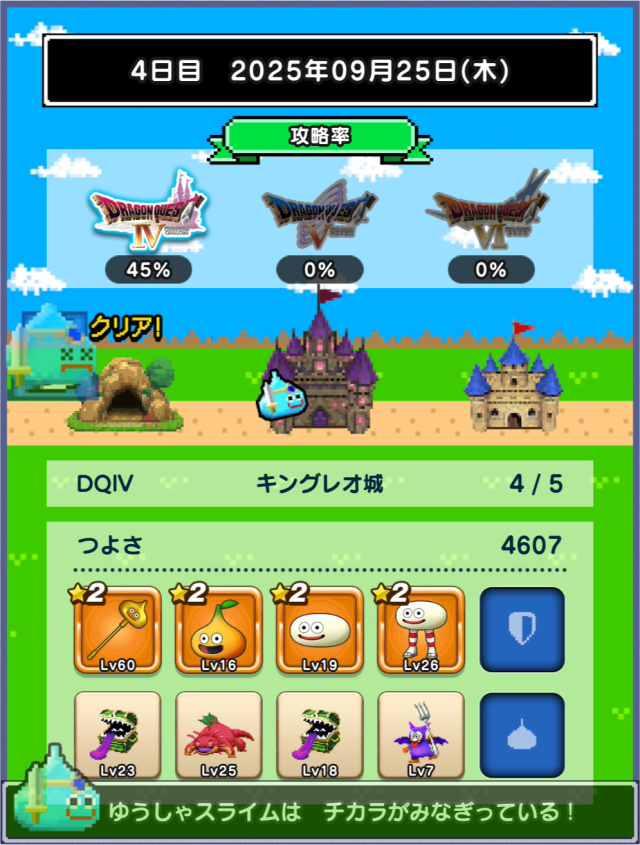
Task: Select the Lv16 onion monster card
Action: 218,630
